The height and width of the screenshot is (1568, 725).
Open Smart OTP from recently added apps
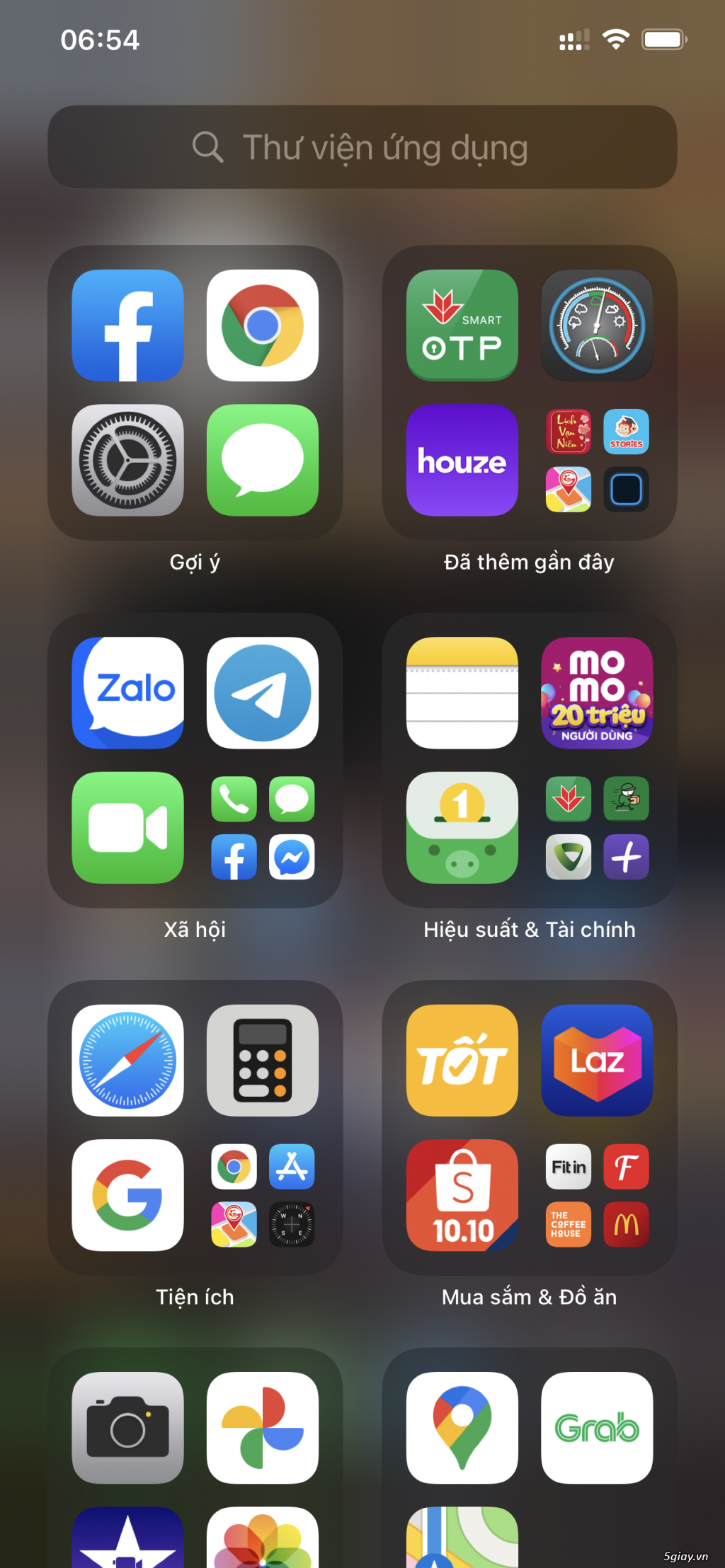[462, 325]
